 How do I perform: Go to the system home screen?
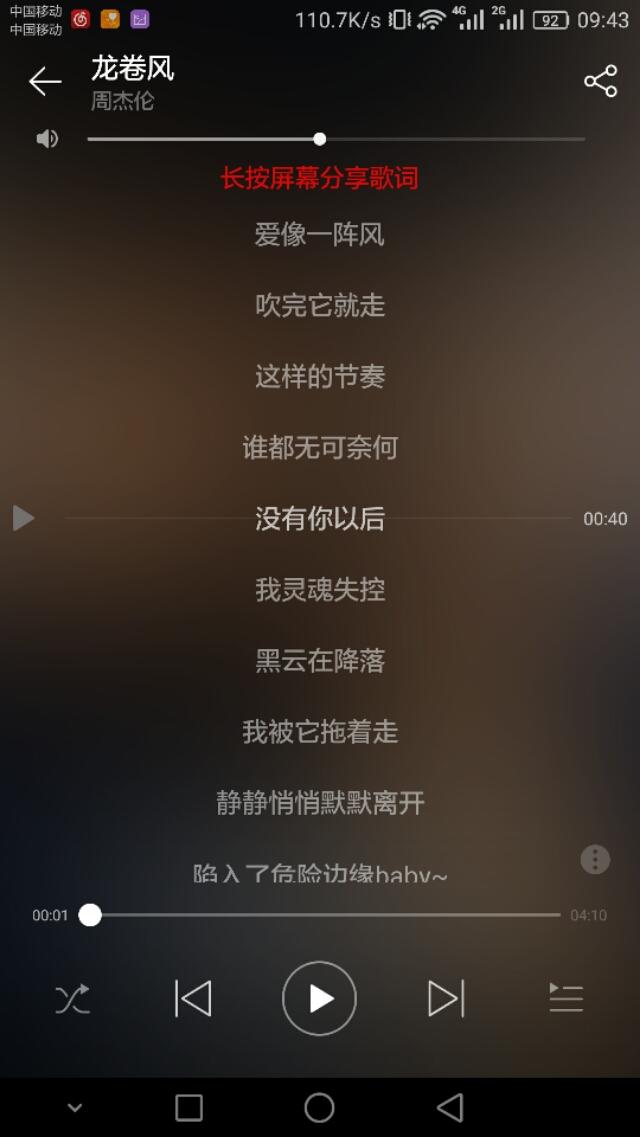(319, 1107)
